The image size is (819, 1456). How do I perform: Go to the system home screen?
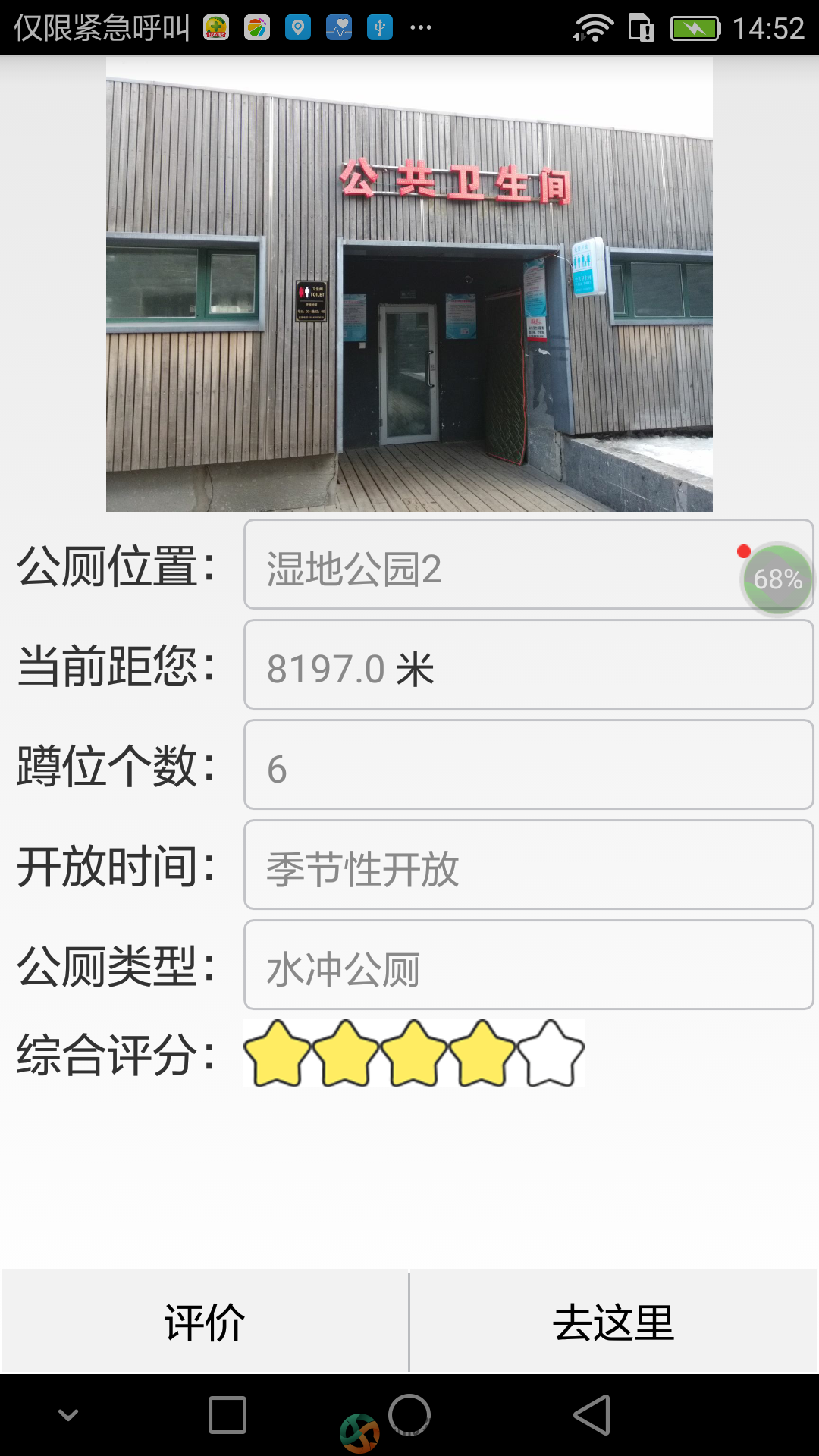[x=409, y=1415]
